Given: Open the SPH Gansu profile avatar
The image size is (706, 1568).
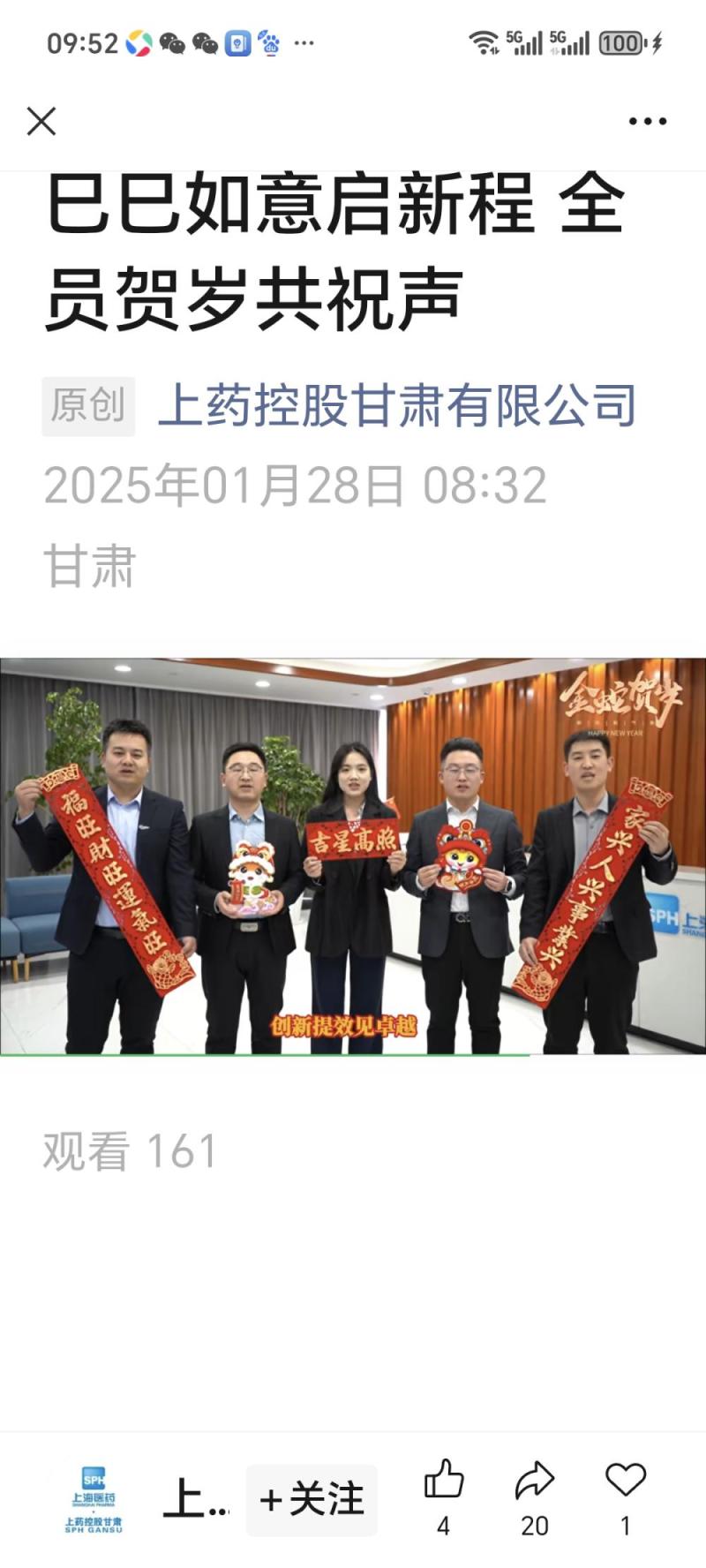Looking at the screenshot, I should coord(94,1499).
